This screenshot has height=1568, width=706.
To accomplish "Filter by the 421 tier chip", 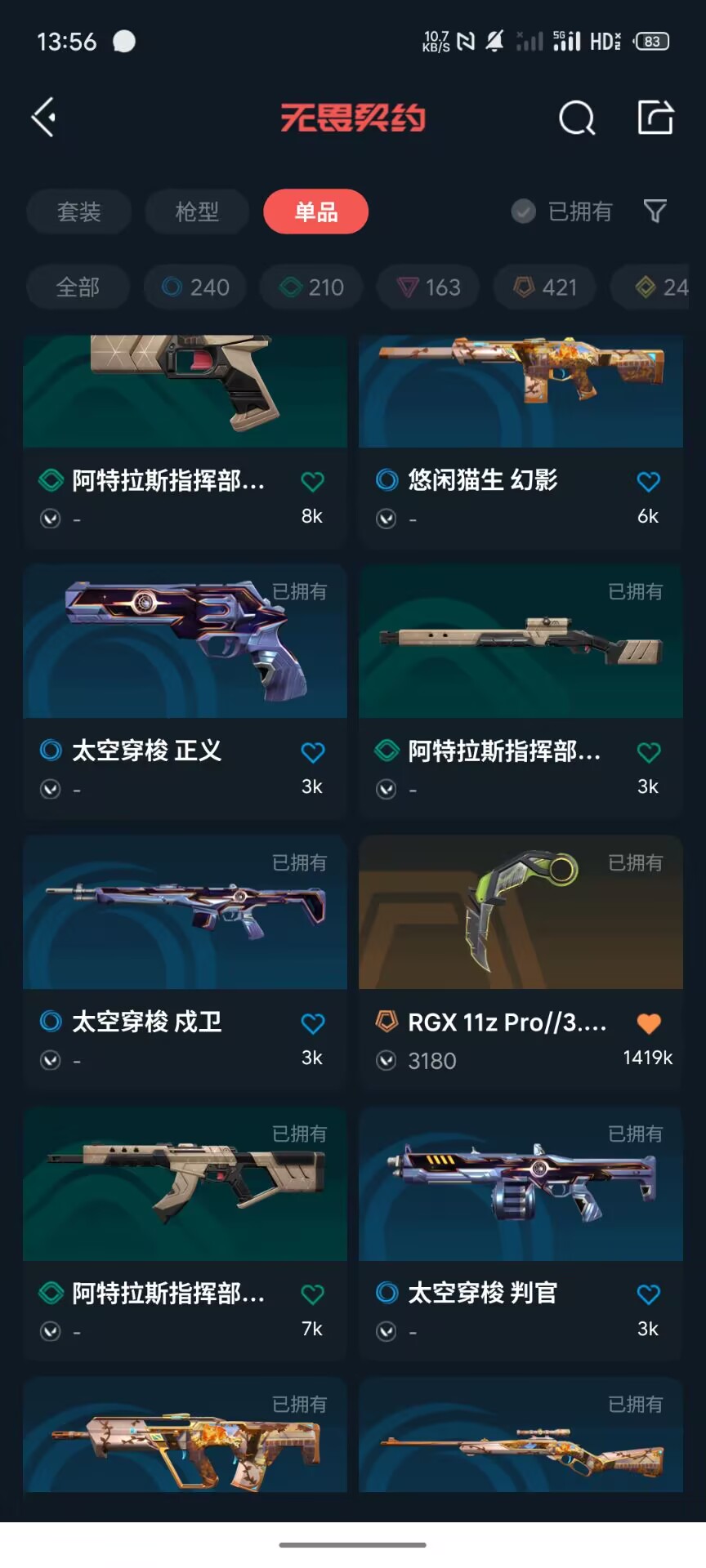I will (x=545, y=287).
